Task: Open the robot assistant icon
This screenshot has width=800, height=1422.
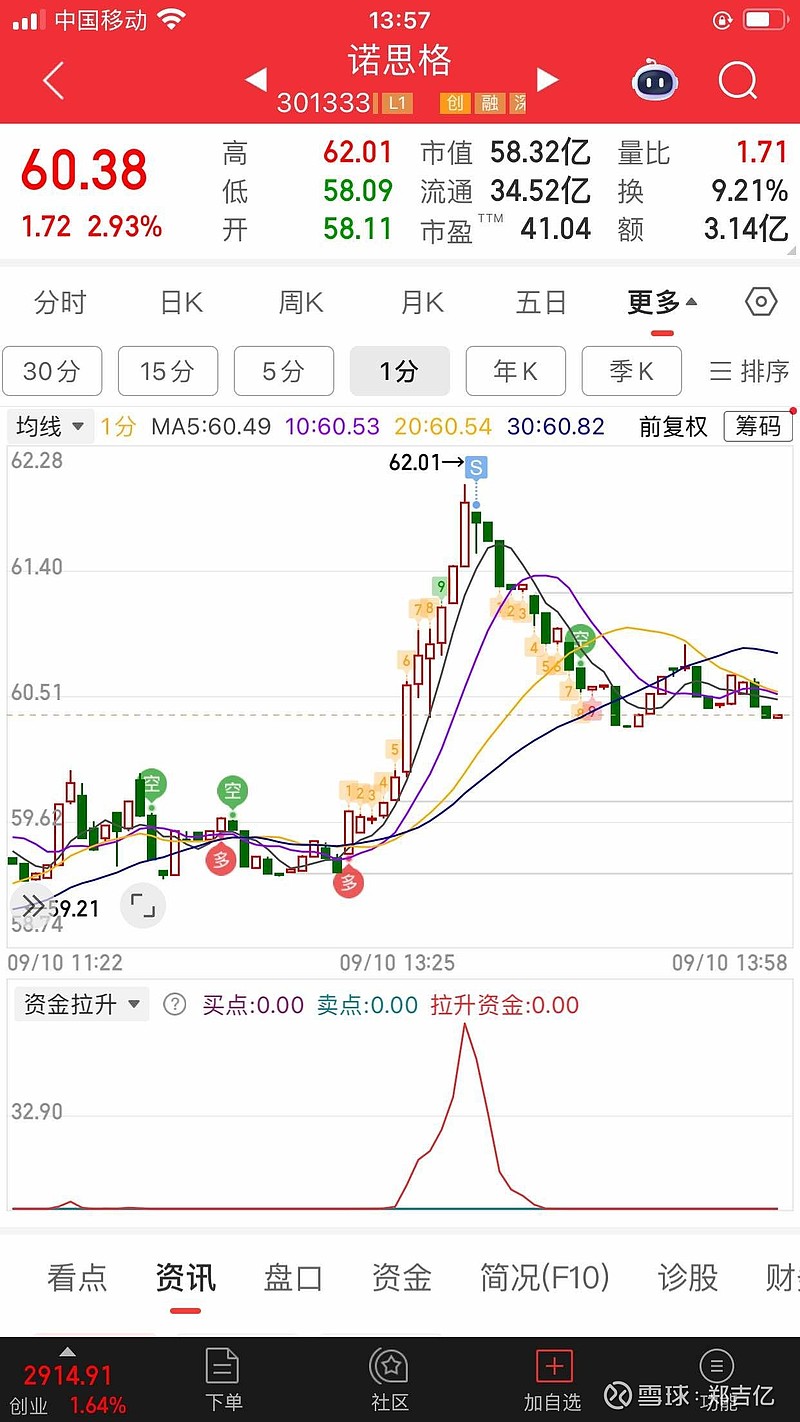Action: [x=655, y=80]
